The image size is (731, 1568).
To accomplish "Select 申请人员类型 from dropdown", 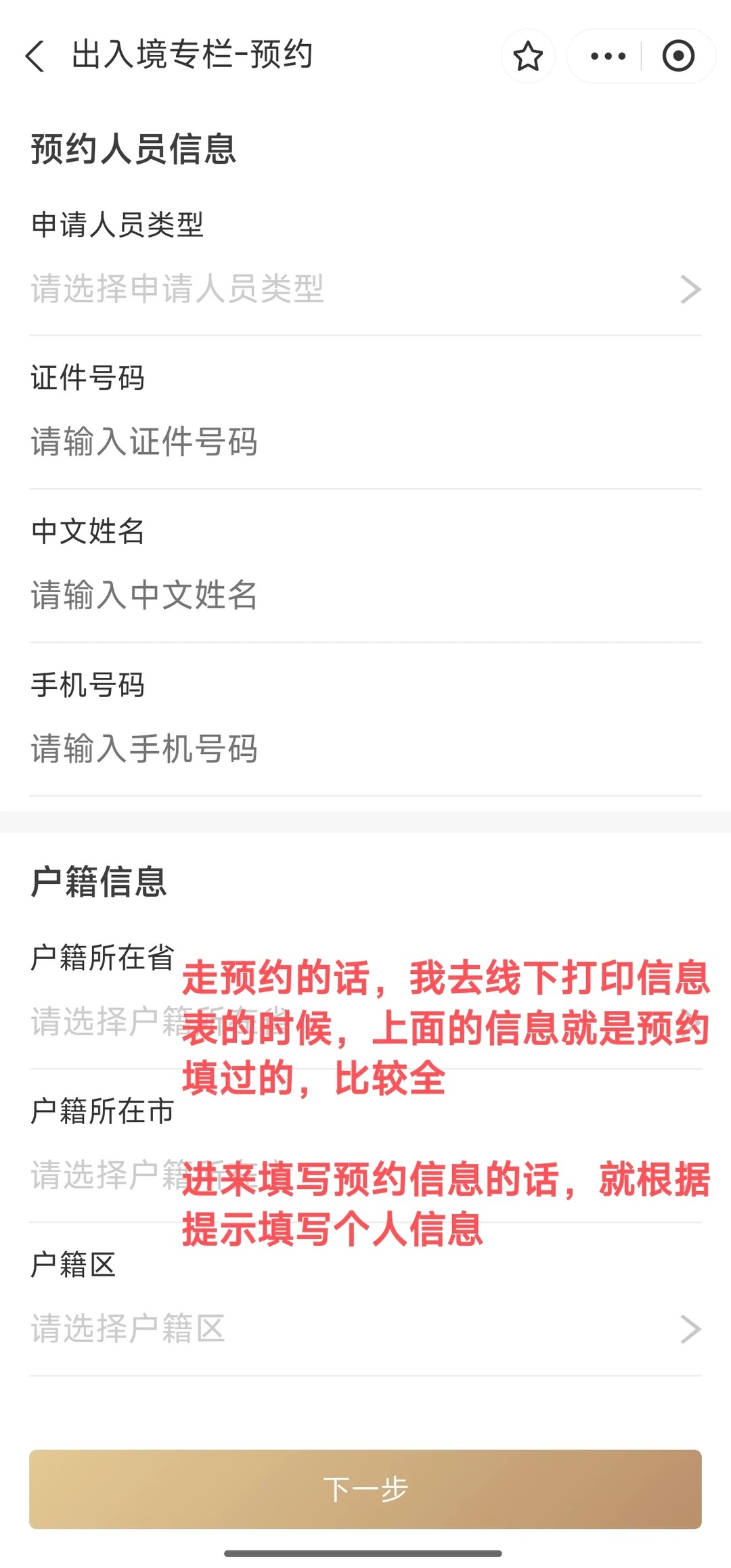I will pos(365,290).
